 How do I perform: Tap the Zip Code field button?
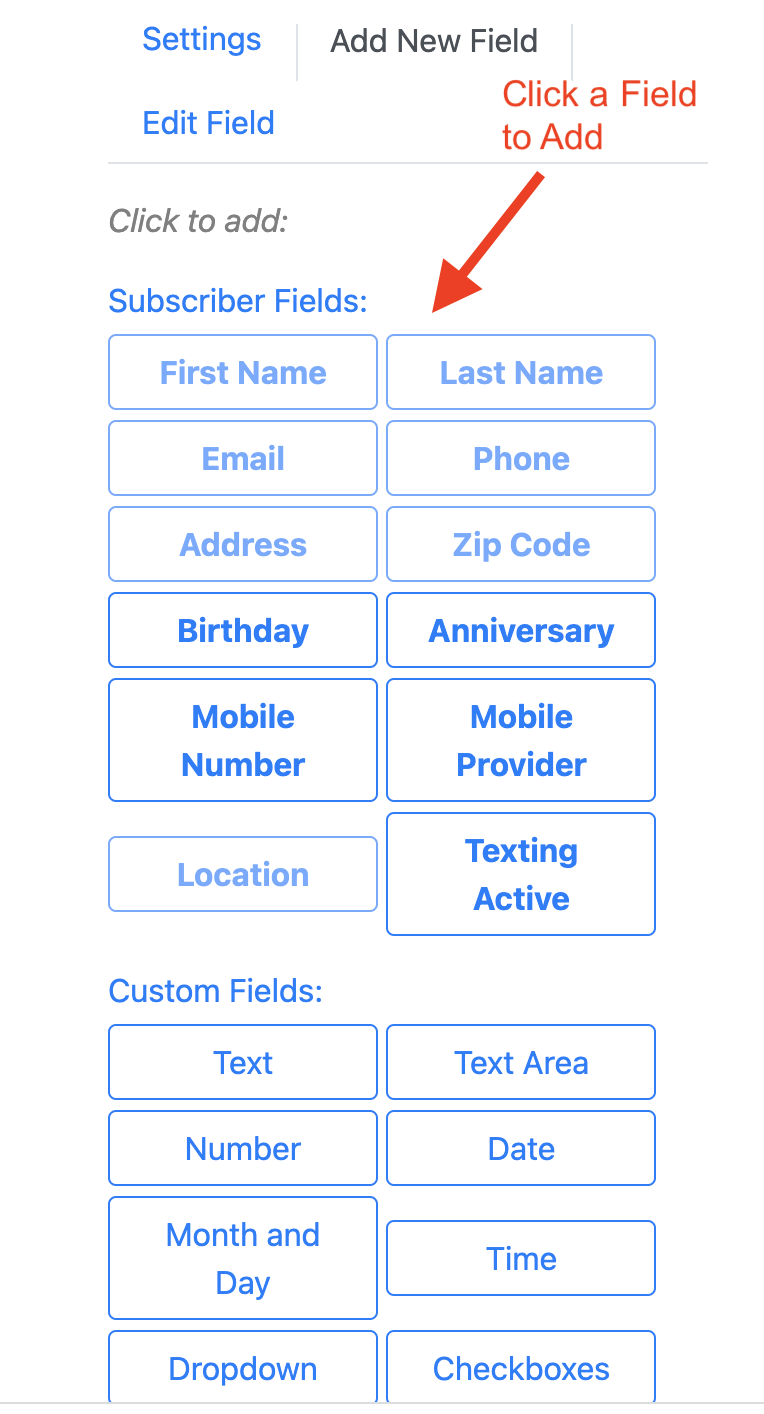521,544
